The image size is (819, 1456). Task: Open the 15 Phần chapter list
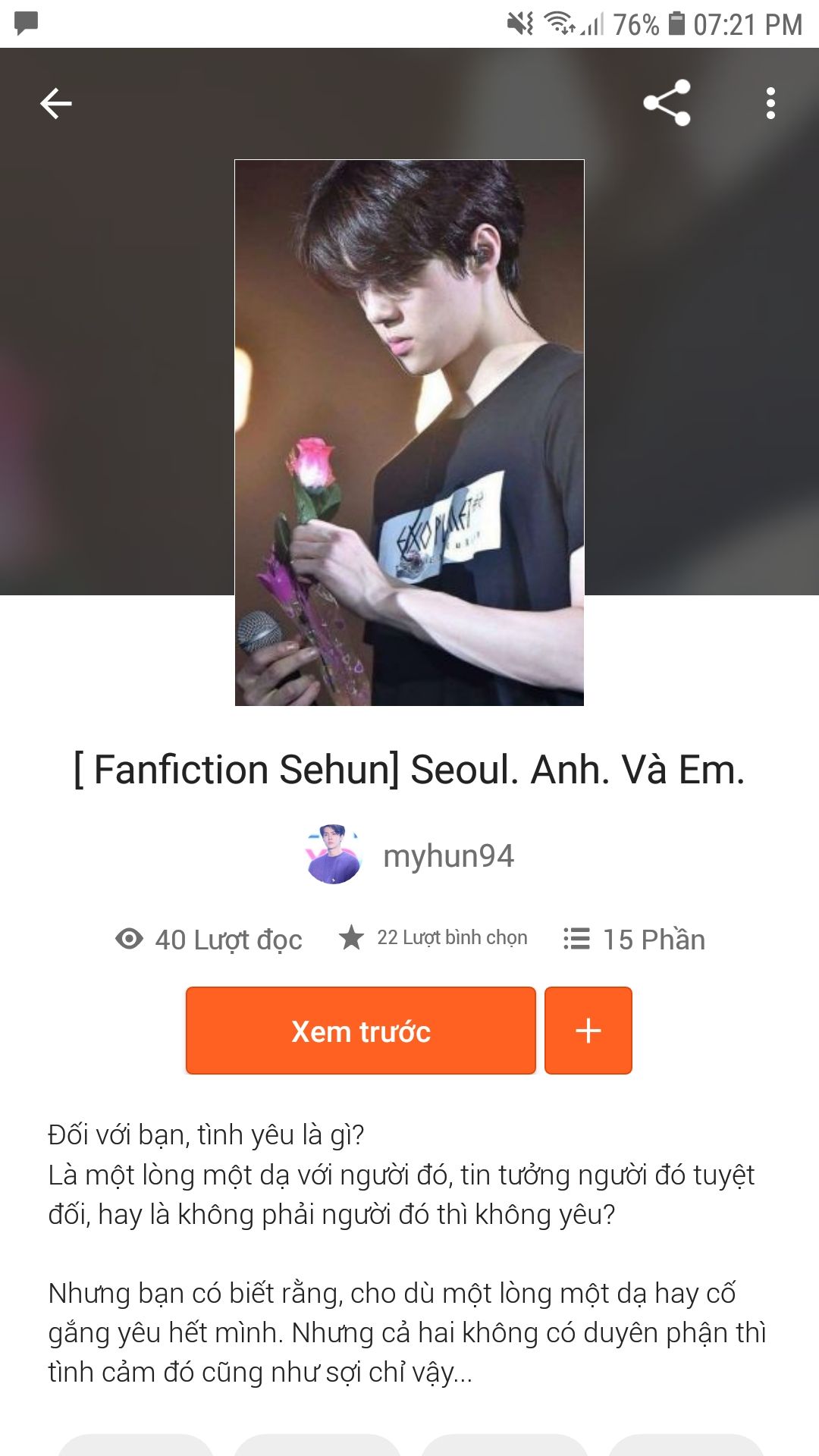(x=635, y=940)
